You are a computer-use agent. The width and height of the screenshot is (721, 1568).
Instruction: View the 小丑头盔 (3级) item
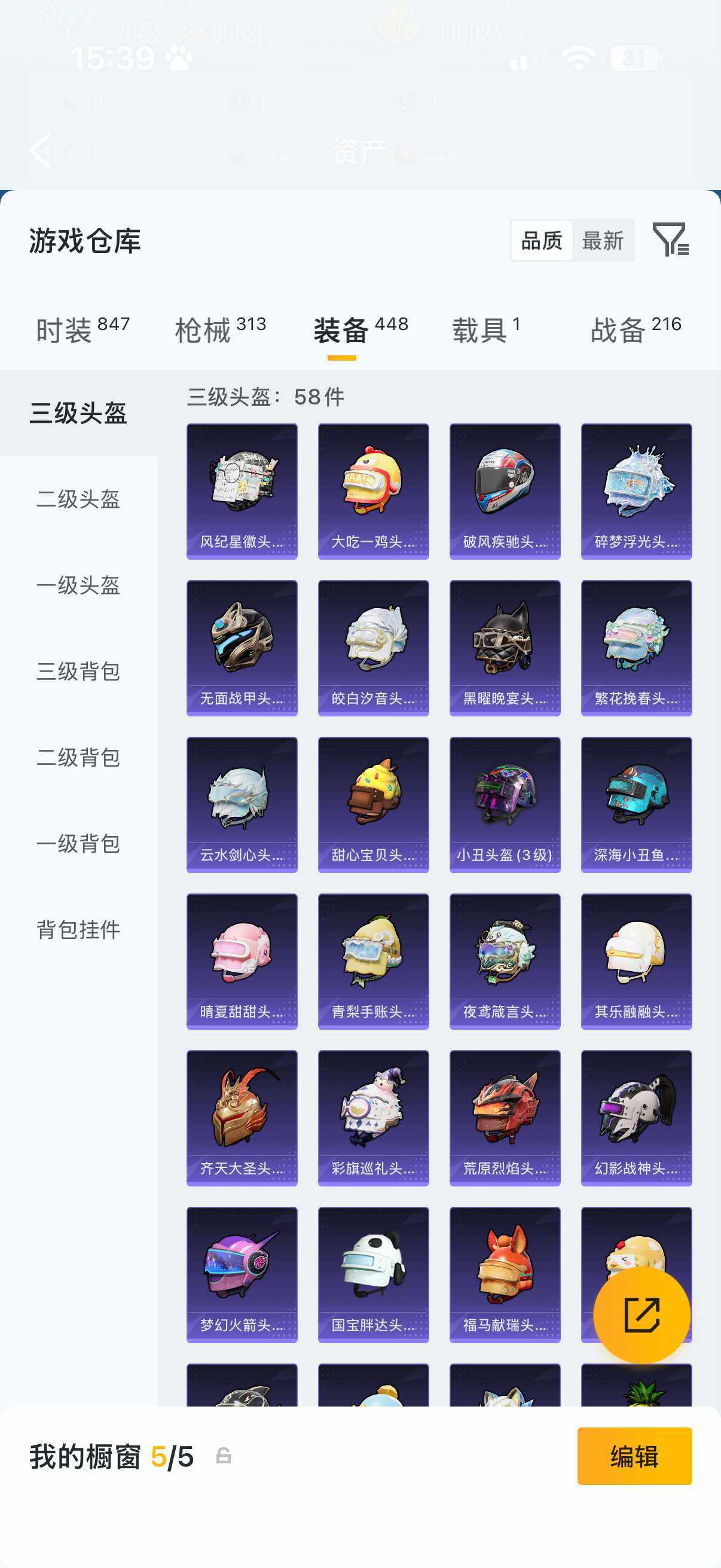(x=505, y=805)
